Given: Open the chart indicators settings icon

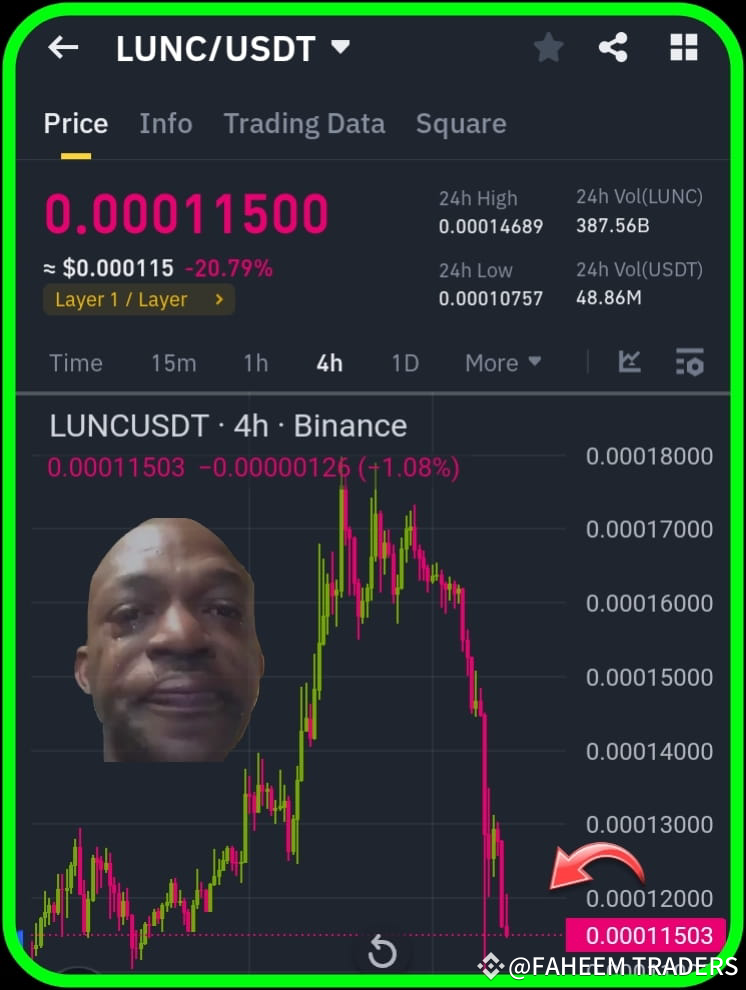Looking at the screenshot, I should [x=690, y=362].
